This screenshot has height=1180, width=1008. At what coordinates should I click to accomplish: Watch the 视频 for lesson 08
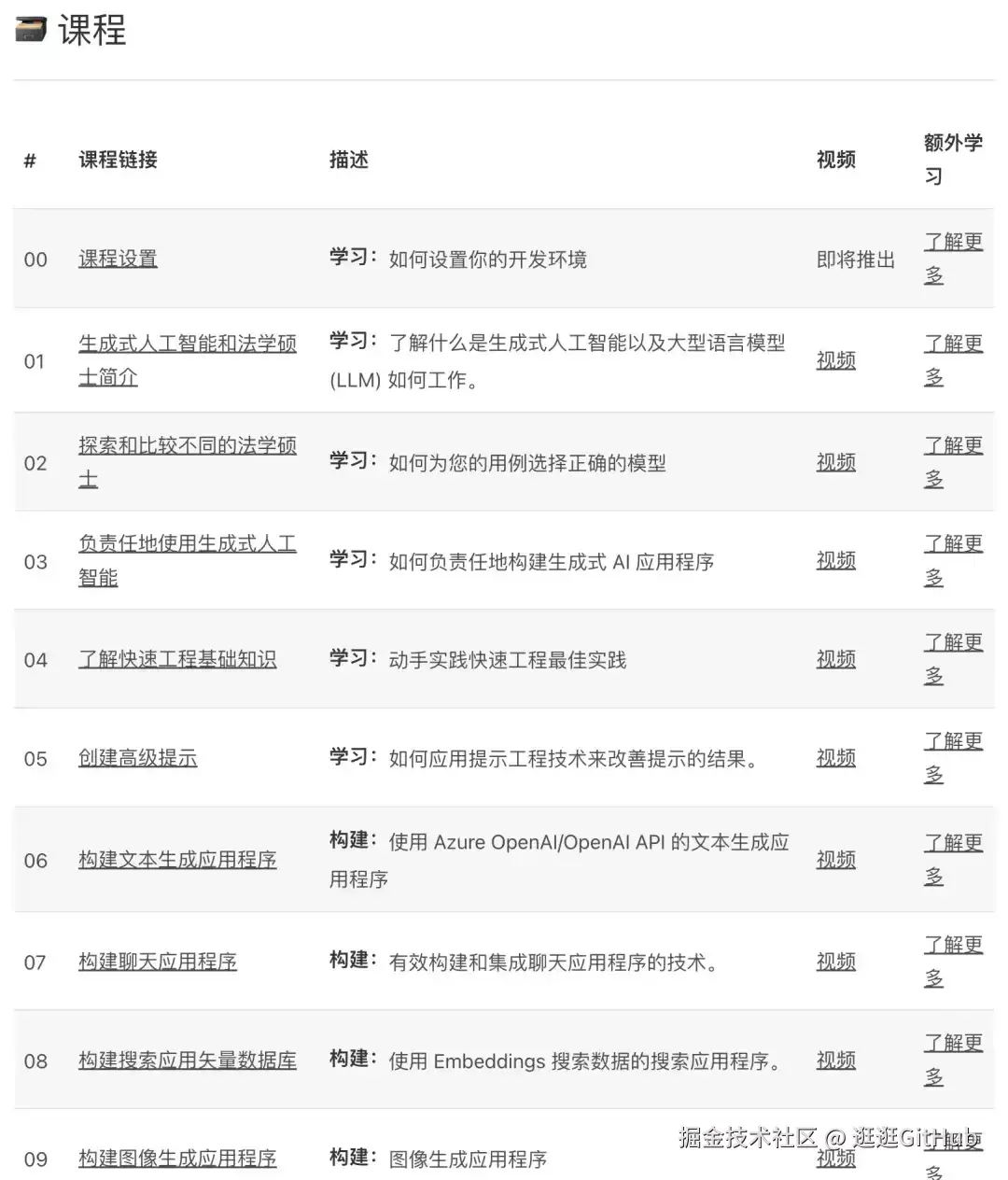[835, 1061]
